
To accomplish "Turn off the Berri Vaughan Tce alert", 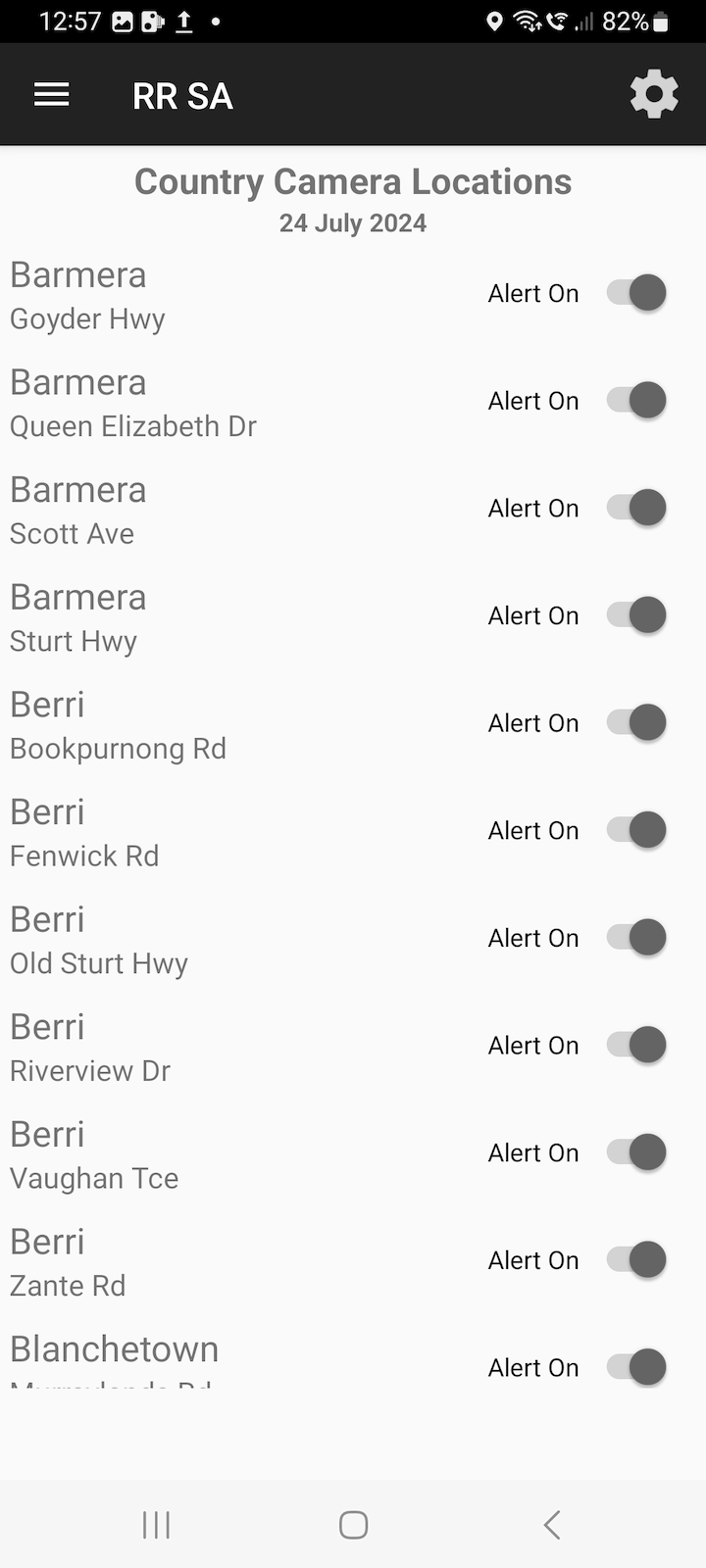I will tap(637, 1152).
